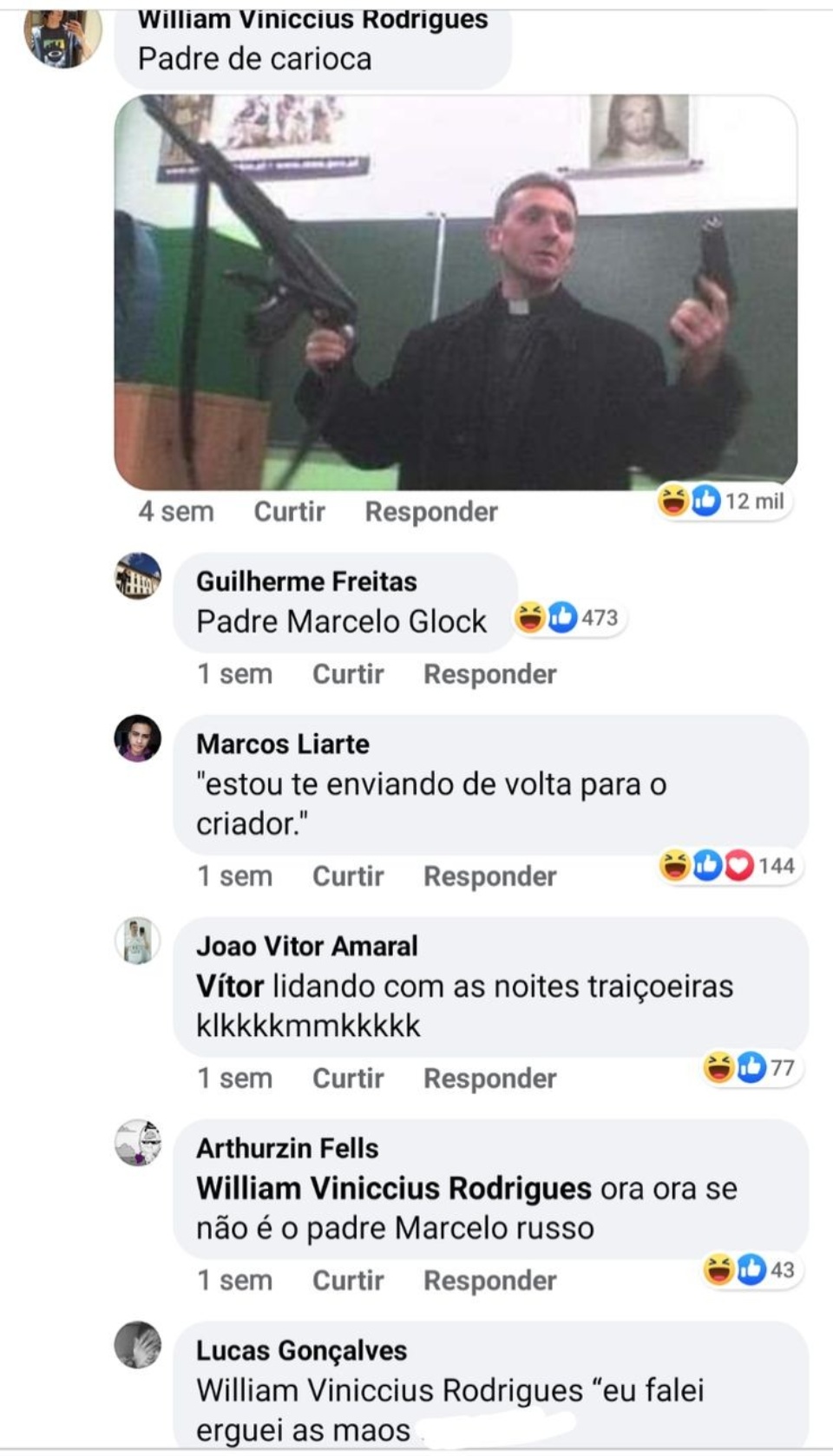
Task: Open the tagged Vítor mention link
Action: (230, 987)
